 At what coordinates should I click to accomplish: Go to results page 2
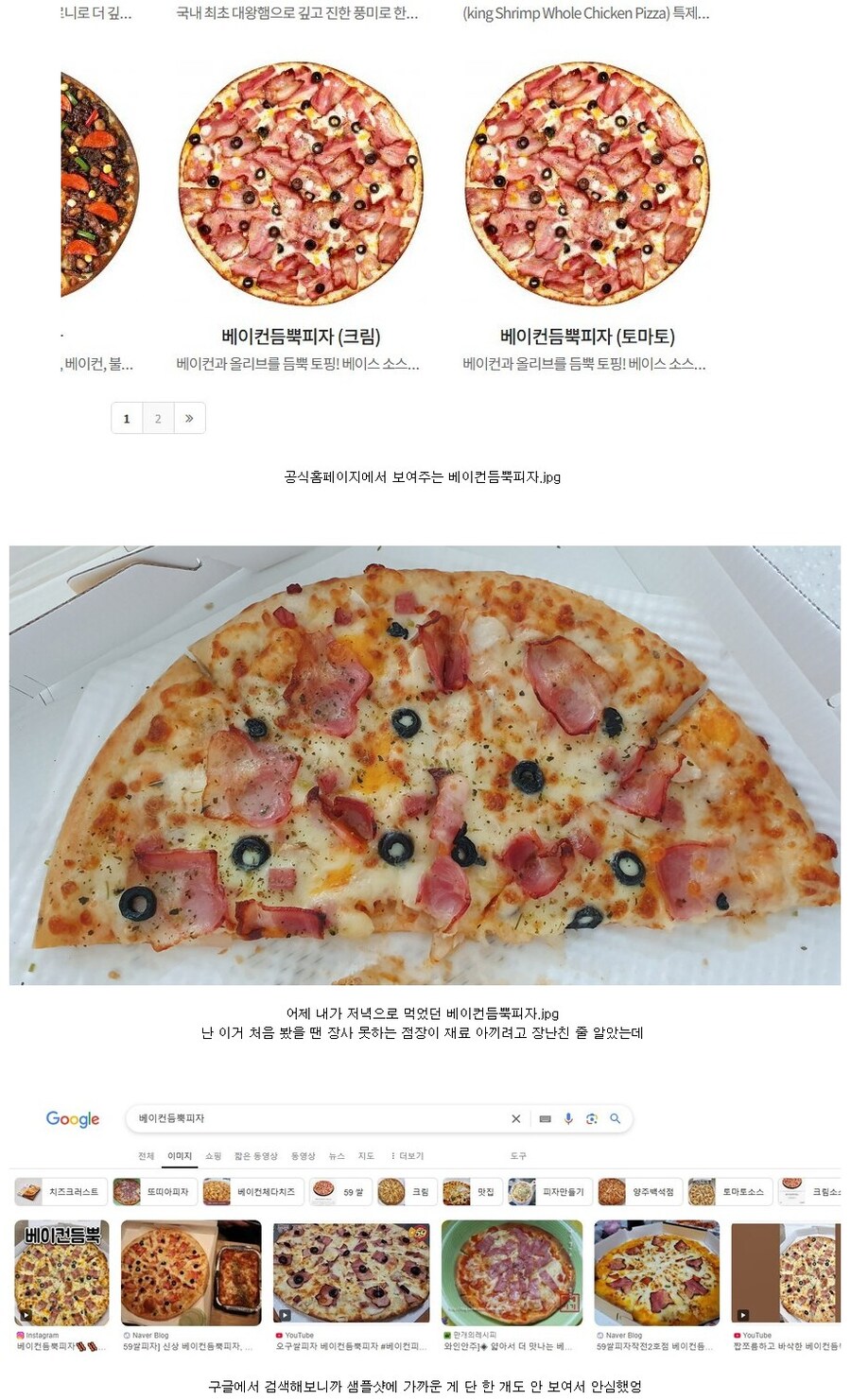[x=158, y=417]
